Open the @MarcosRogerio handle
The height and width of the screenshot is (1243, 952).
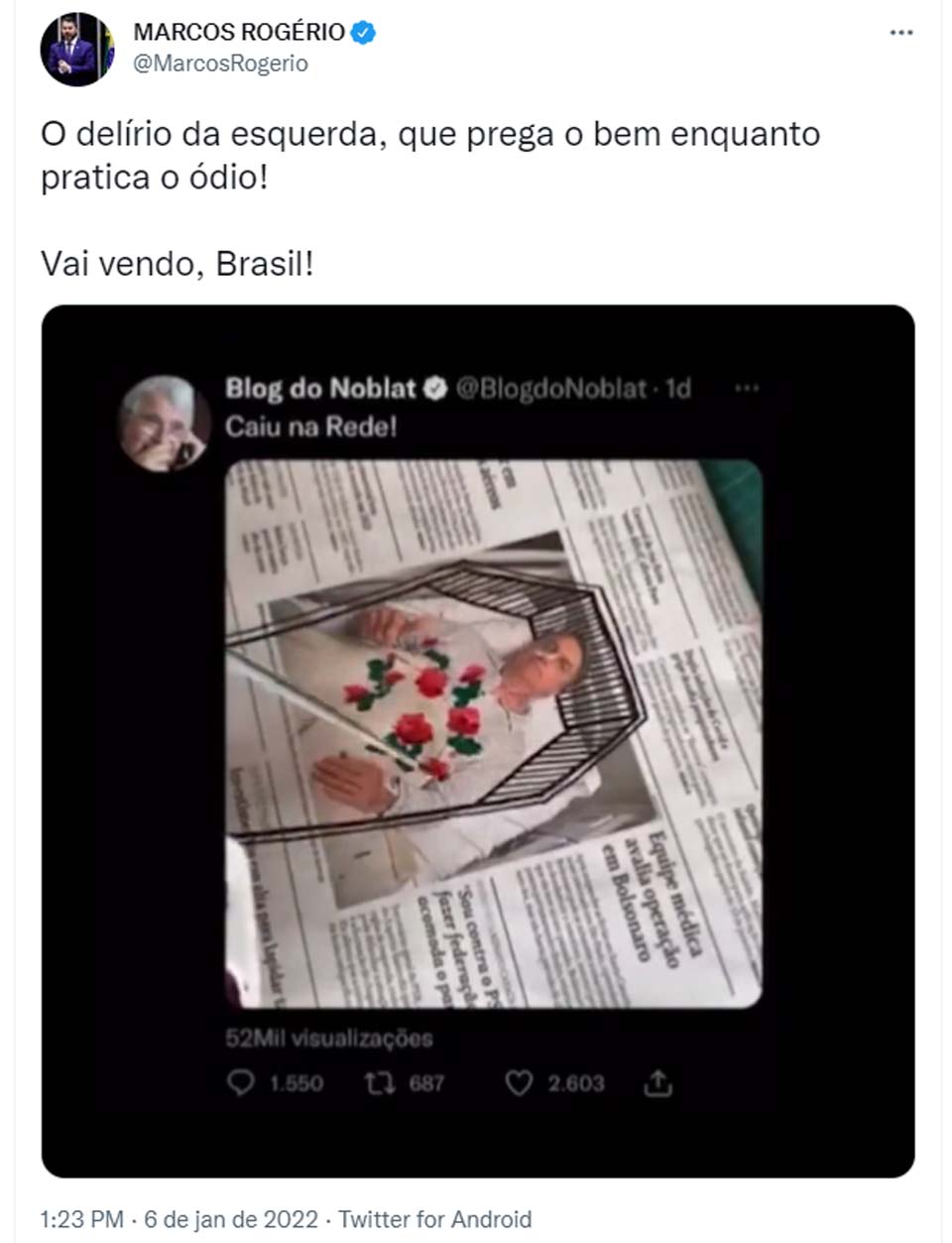220,63
